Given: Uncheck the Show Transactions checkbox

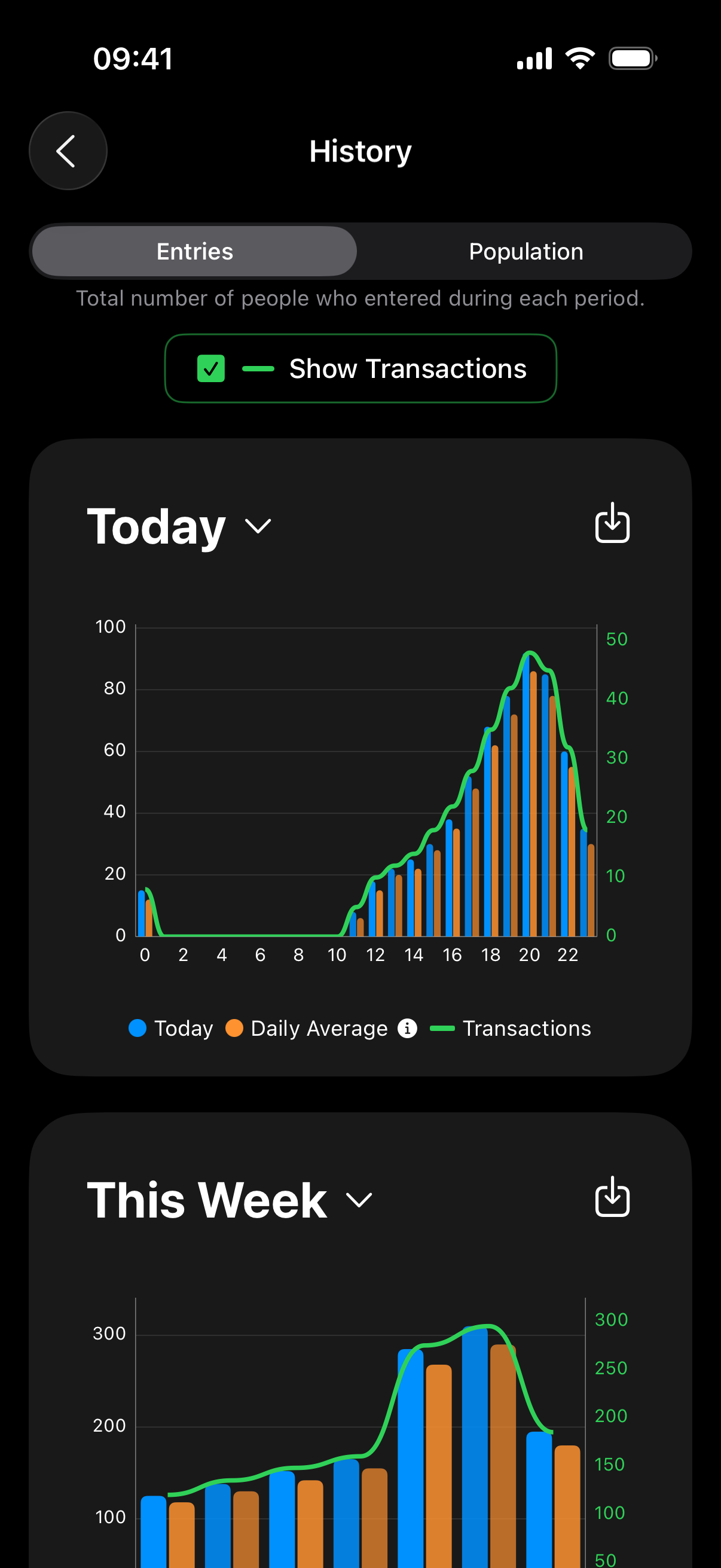Looking at the screenshot, I should (x=211, y=369).
